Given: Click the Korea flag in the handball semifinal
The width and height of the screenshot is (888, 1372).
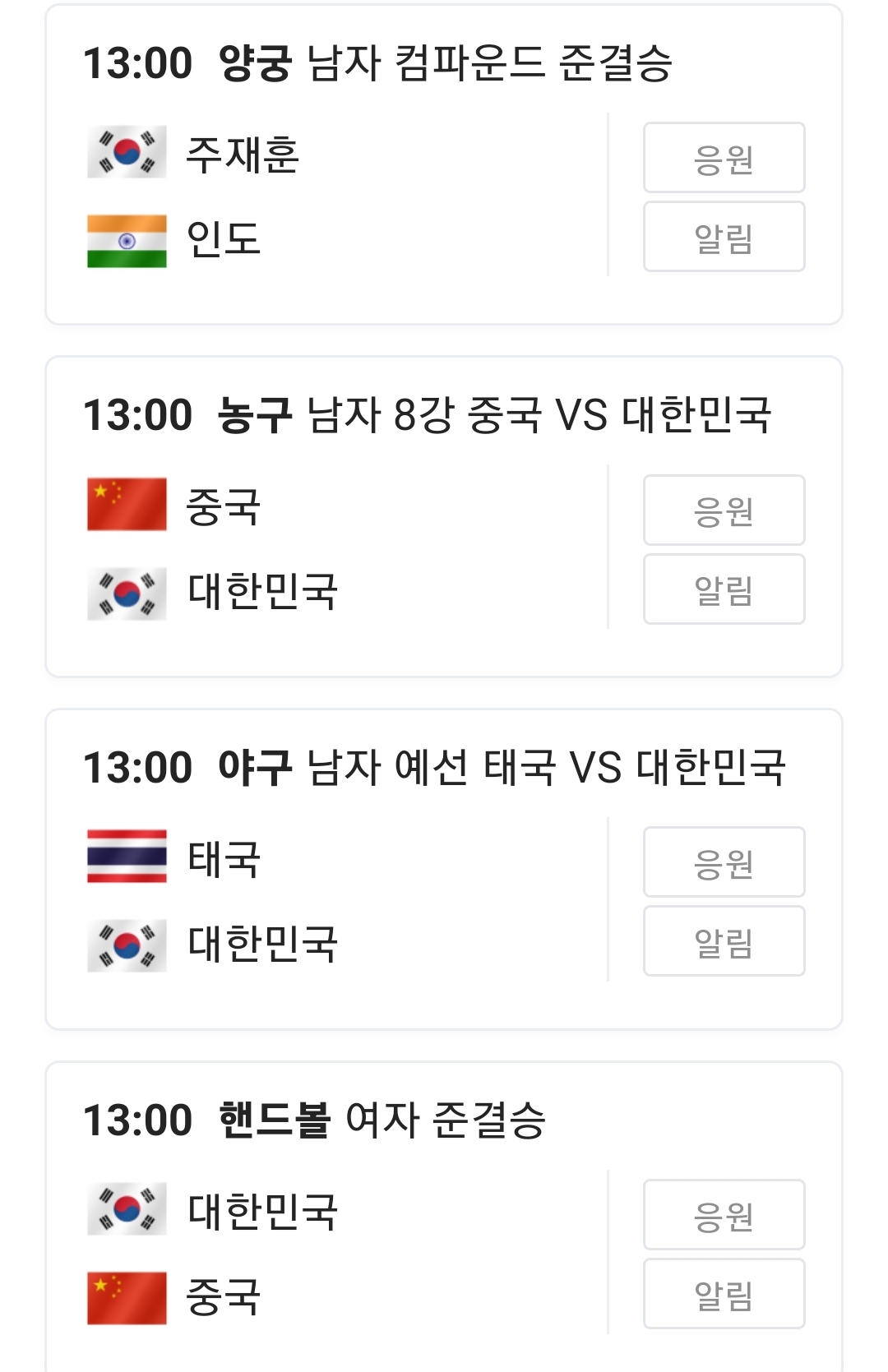Looking at the screenshot, I should (x=127, y=1211).
